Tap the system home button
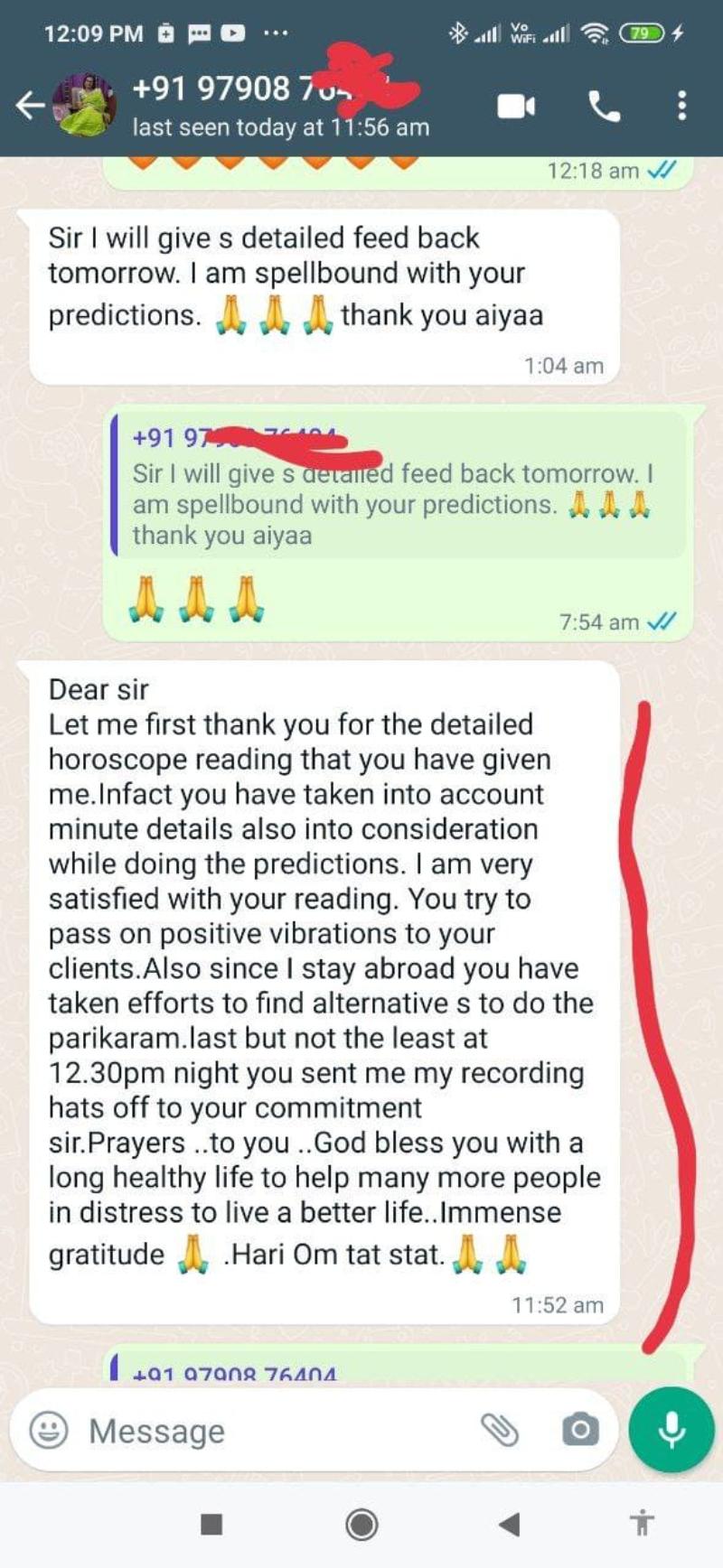Screen dimensions: 723x1568 [x=361, y=1525]
